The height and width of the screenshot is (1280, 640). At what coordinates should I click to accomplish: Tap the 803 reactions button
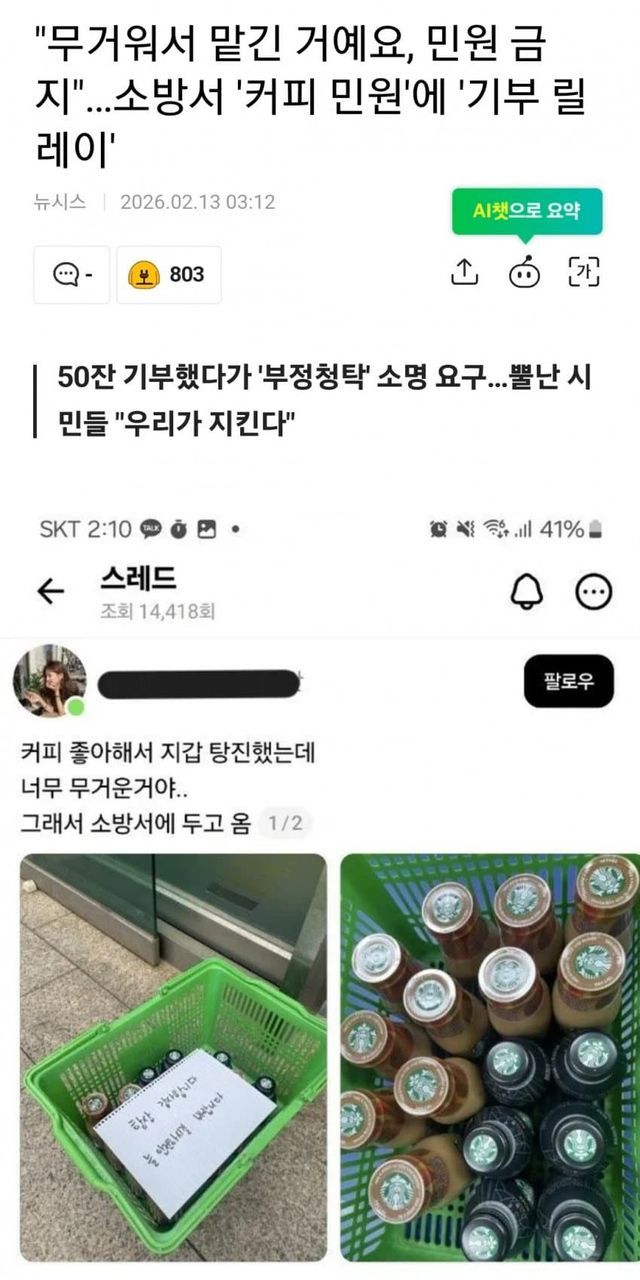pyautogui.click(x=168, y=274)
